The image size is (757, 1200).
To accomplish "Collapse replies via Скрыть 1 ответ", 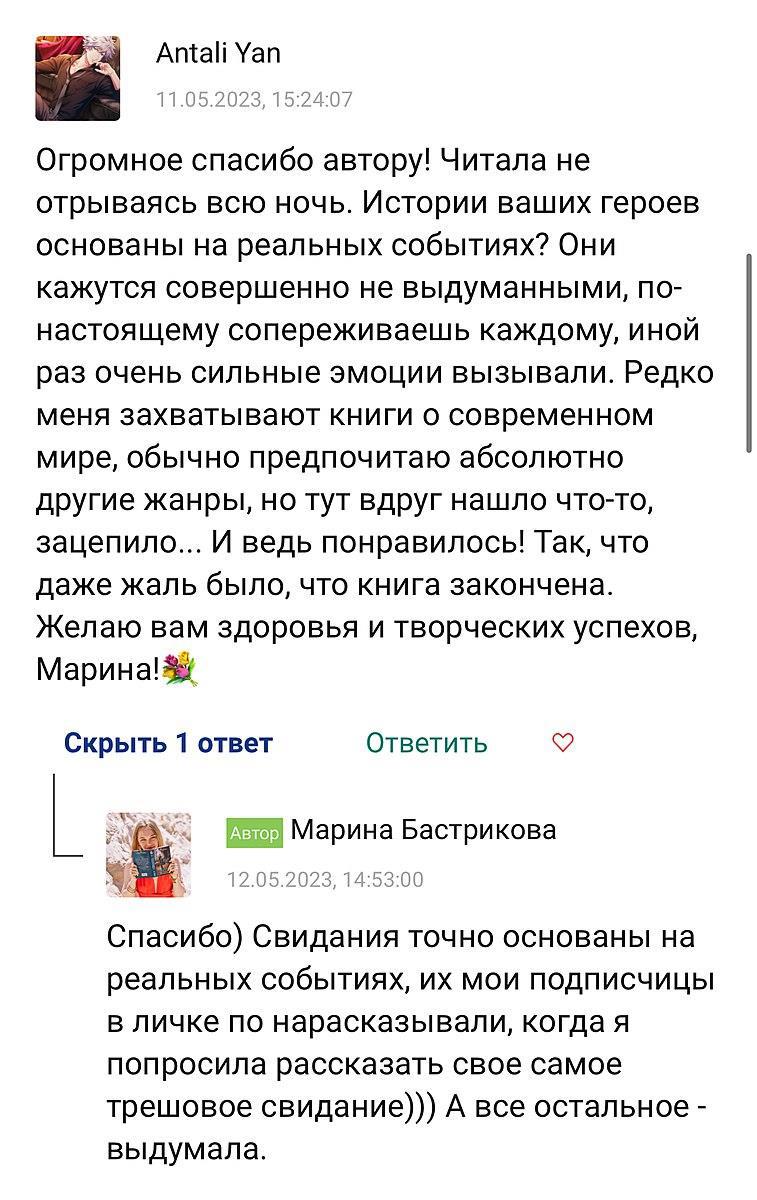I will [168, 743].
